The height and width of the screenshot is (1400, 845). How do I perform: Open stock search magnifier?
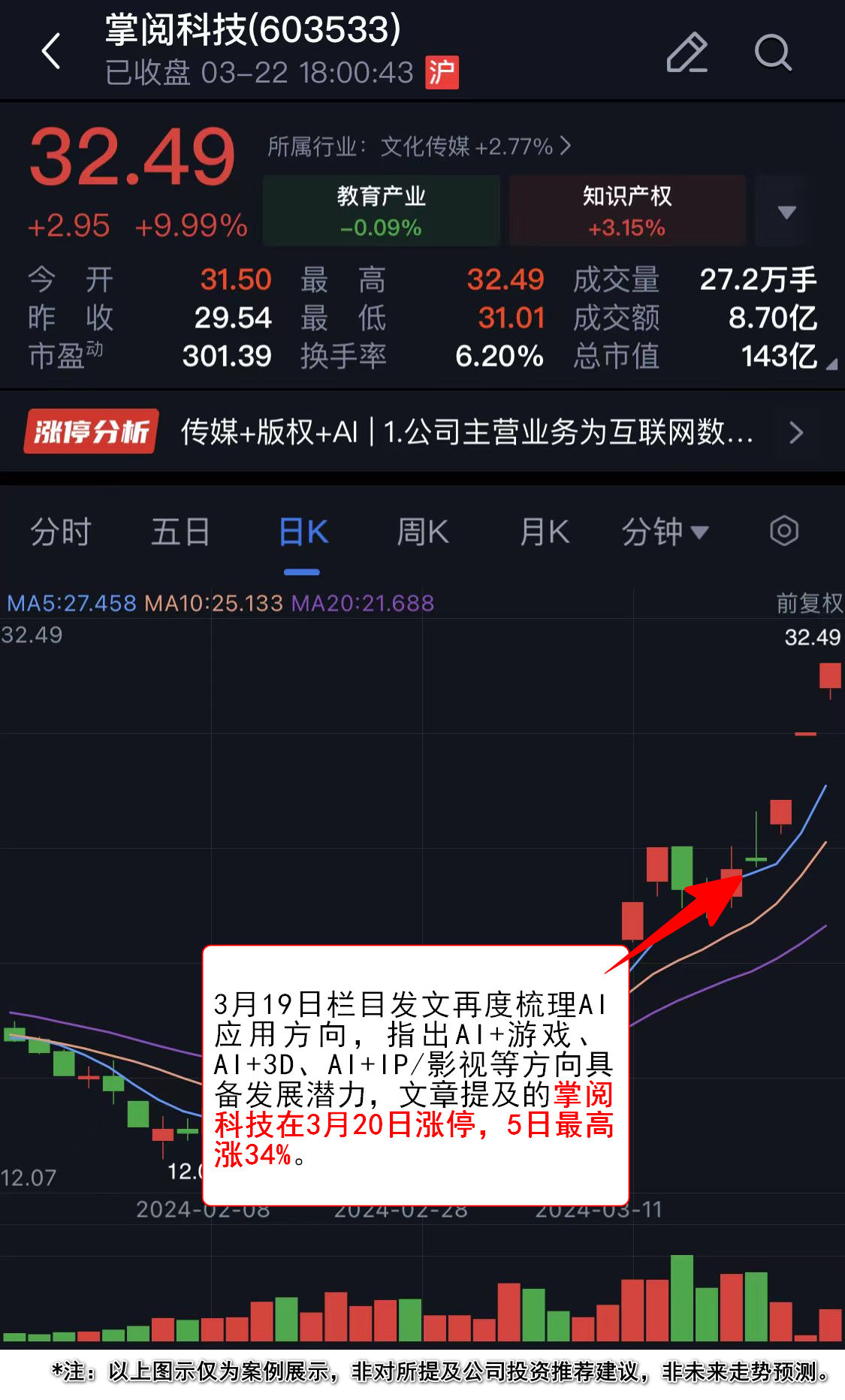tap(772, 53)
